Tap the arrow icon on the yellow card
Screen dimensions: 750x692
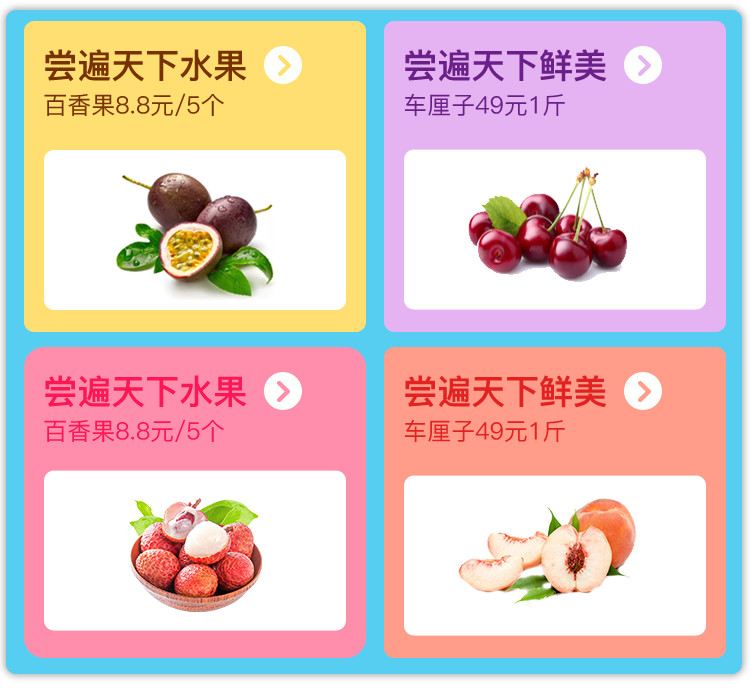pos(283,66)
